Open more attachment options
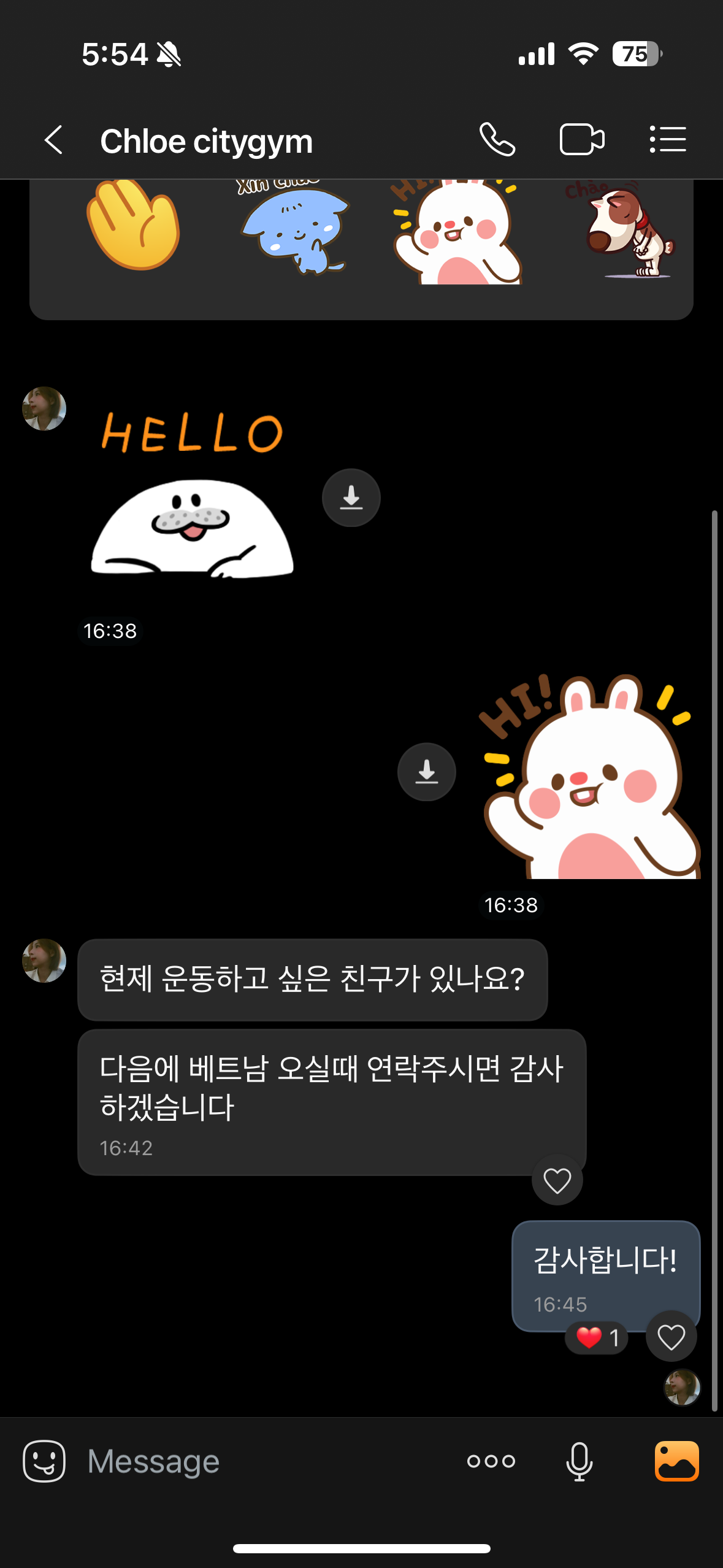Image resolution: width=723 pixels, height=1568 pixels. (x=491, y=1461)
